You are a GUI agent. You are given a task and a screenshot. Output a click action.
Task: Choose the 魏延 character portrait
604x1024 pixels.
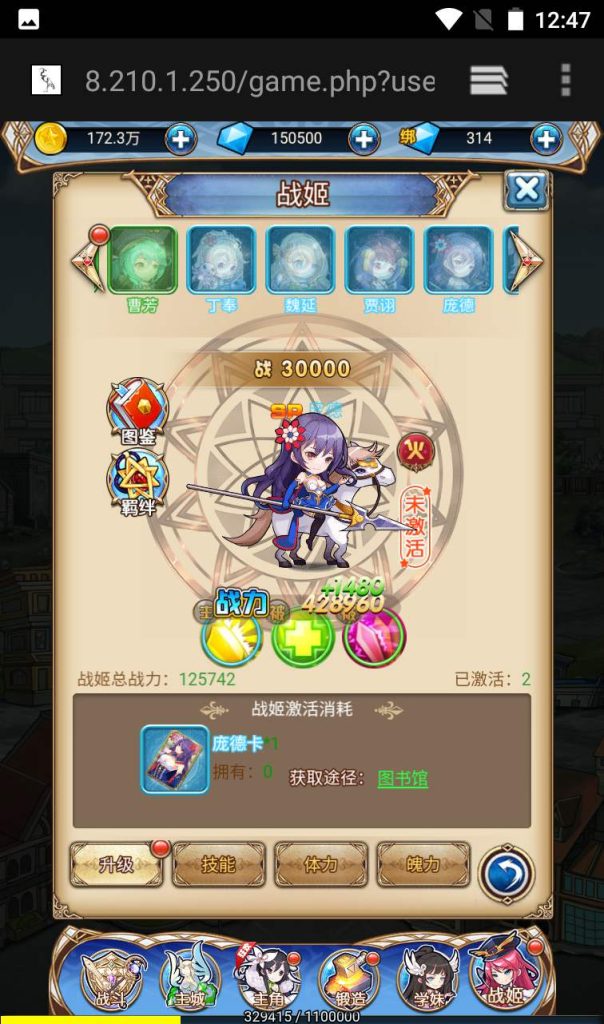(300, 260)
